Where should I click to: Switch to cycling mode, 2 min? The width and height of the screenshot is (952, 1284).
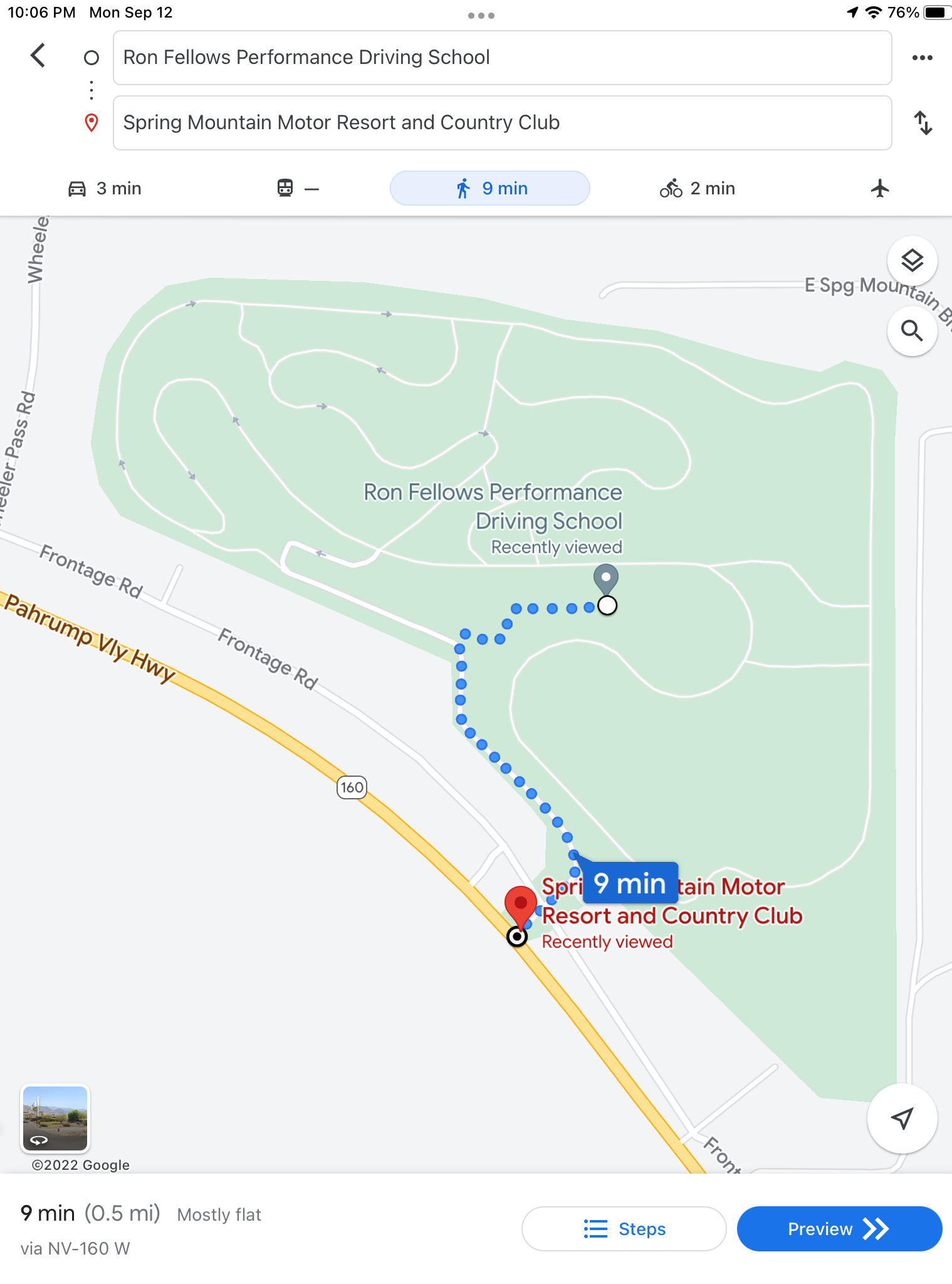coord(697,189)
